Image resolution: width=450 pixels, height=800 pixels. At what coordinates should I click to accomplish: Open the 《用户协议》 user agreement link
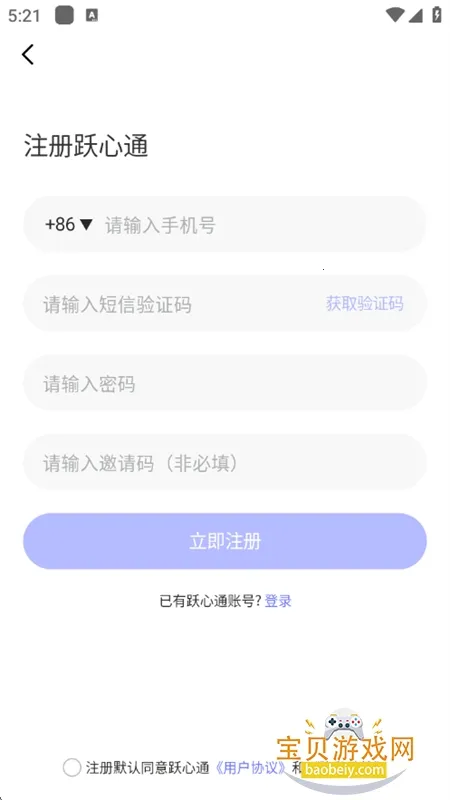pos(249,767)
